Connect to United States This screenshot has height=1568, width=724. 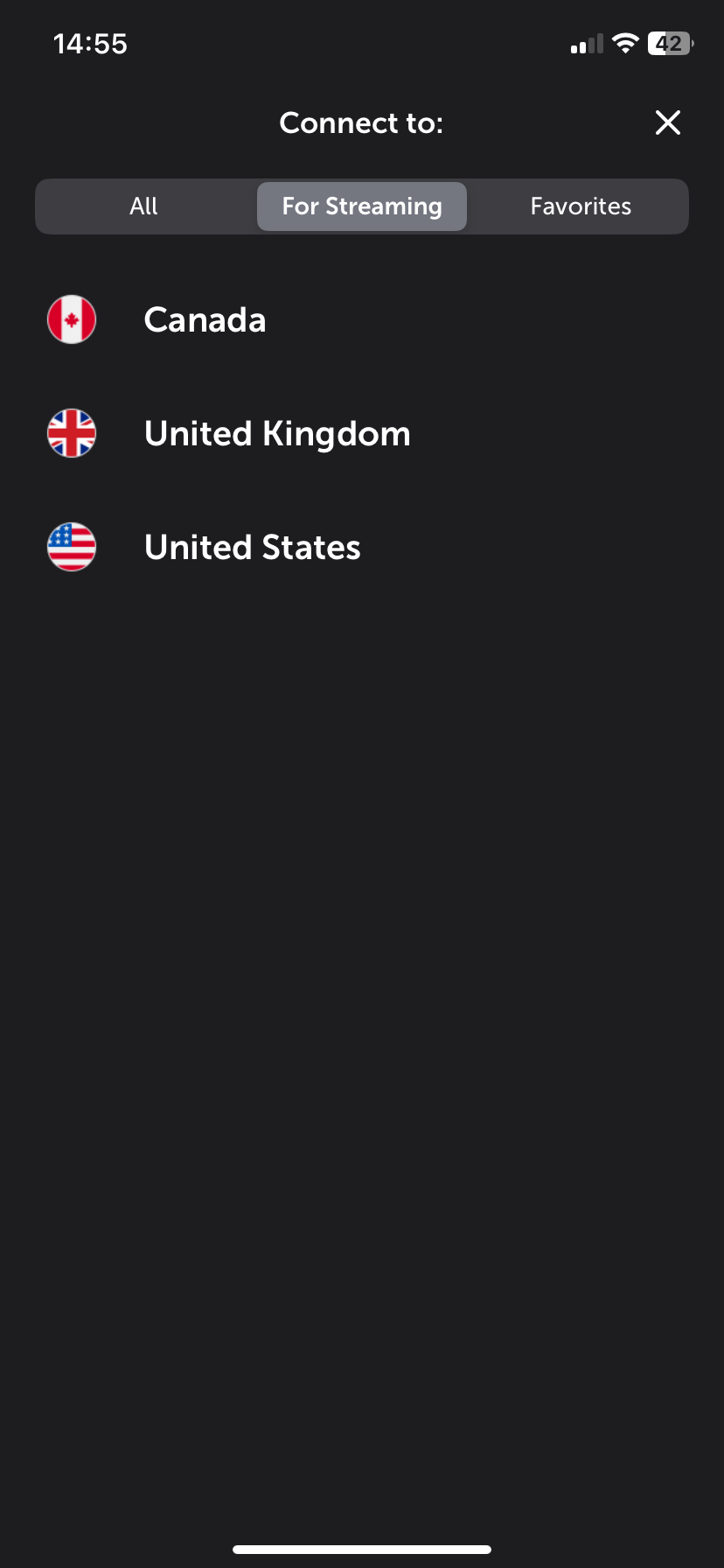362,547
